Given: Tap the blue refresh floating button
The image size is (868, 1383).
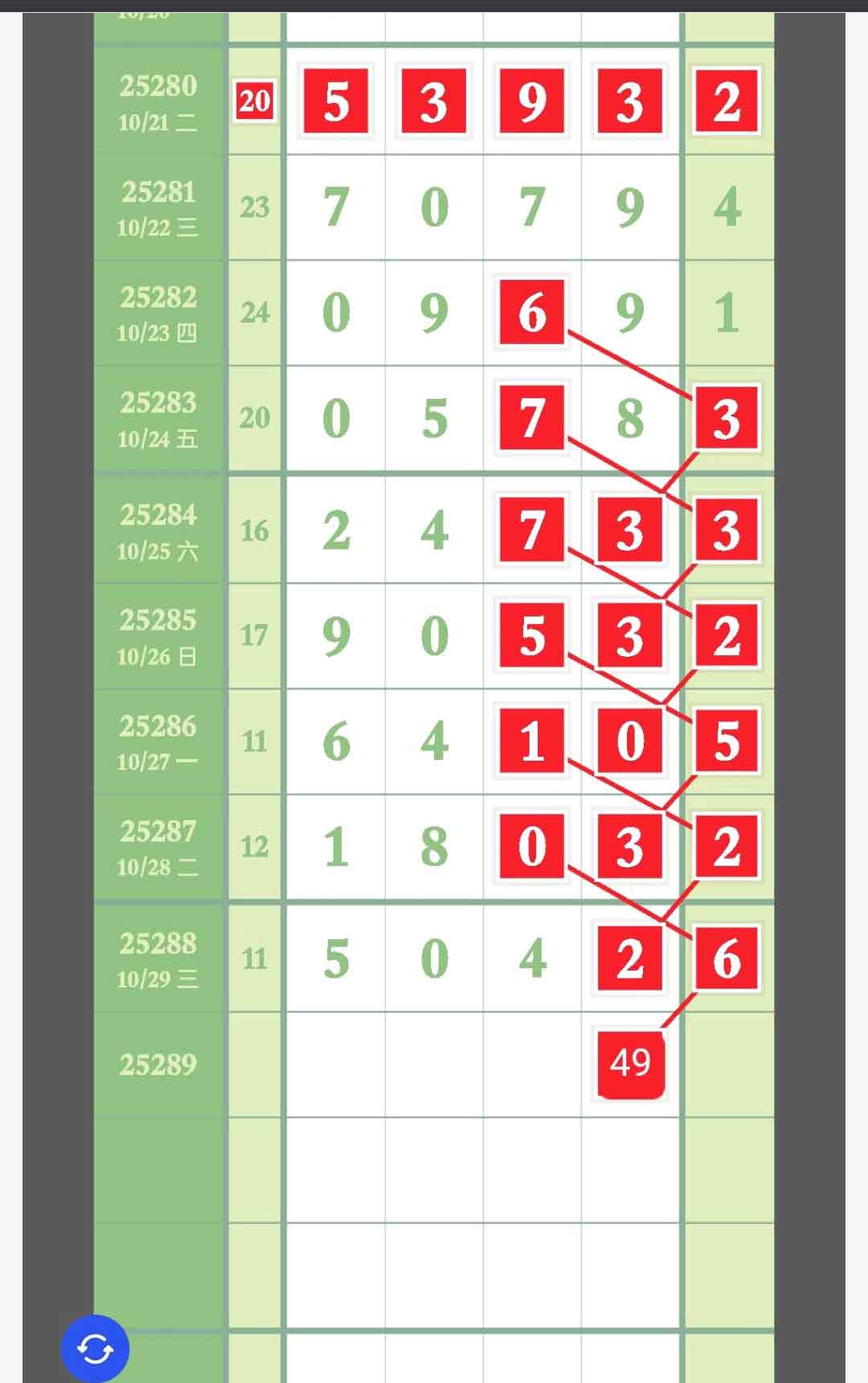Looking at the screenshot, I should coord(95,1348).
